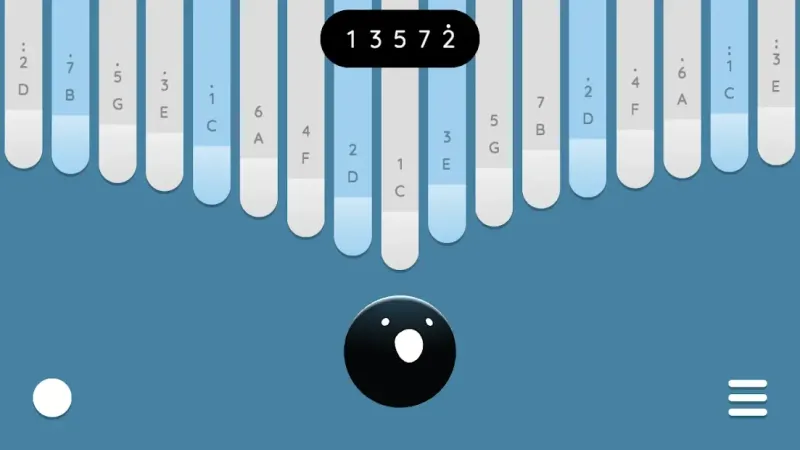Play the undotted 2 D tine
The width and height of the screenshot is (800, 450).
[x=353, y=165]
